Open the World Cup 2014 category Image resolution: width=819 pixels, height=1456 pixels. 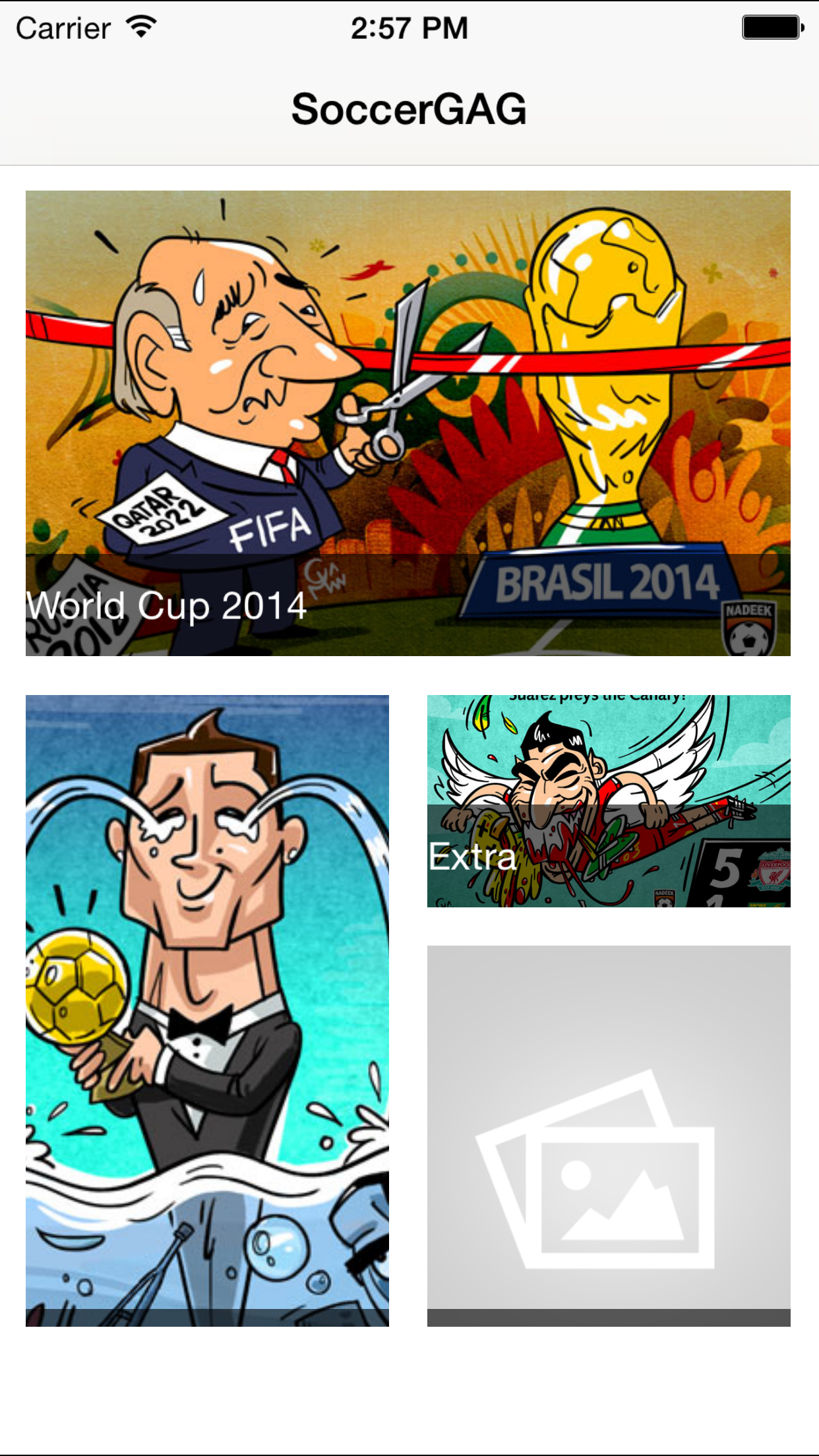click(x=408, y=423)
